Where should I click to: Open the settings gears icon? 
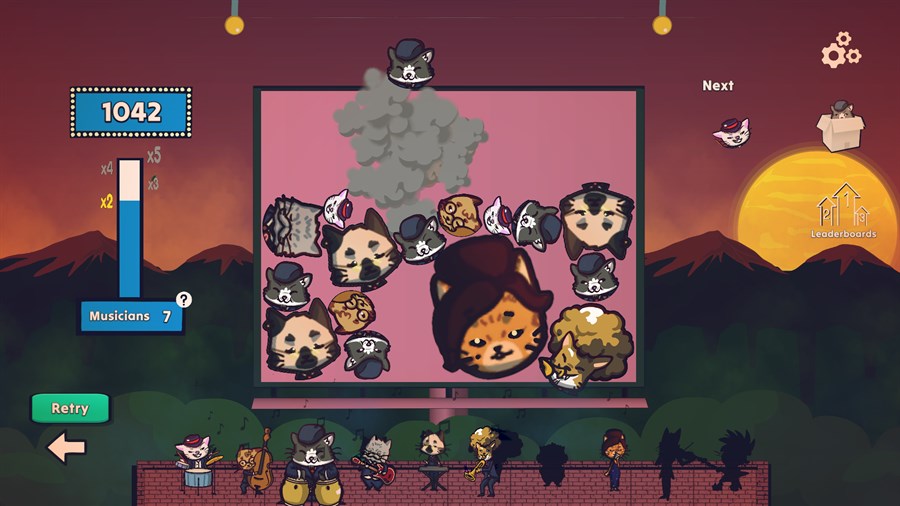pyautogui.click(x=840, y=50)
